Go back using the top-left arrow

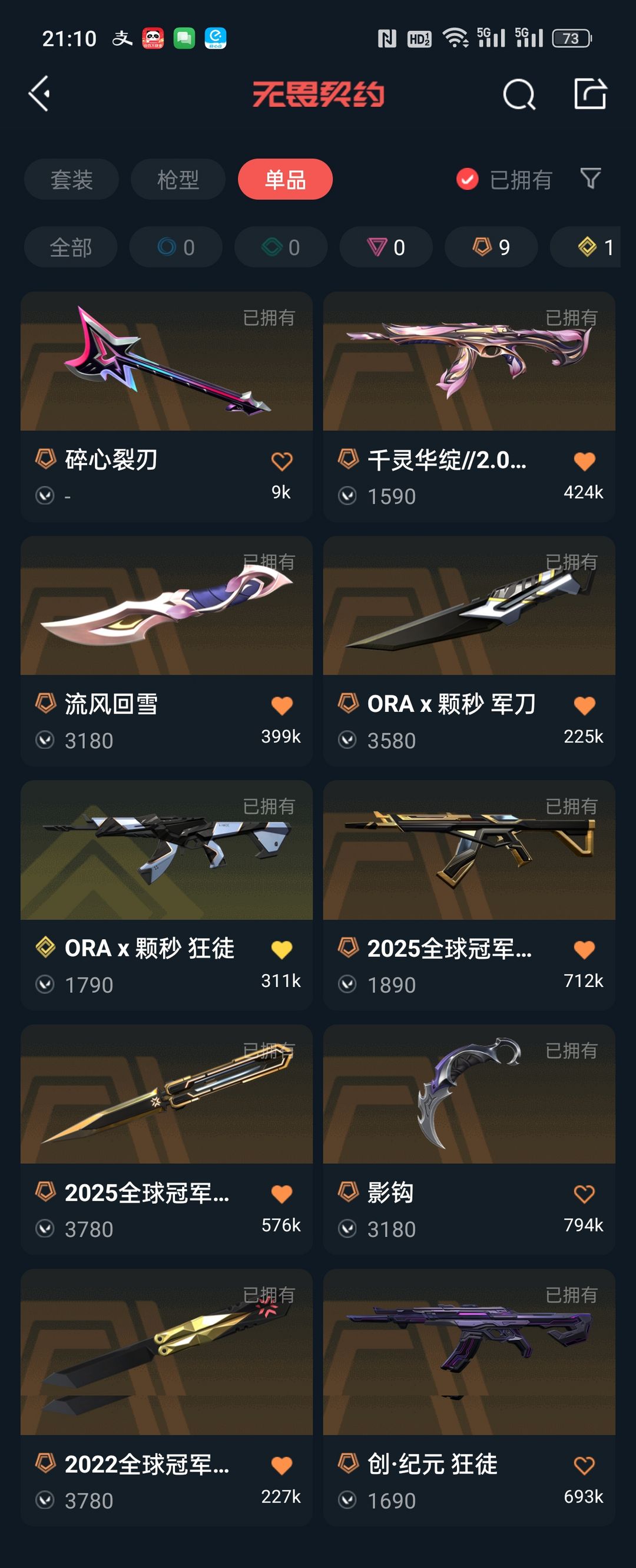40,94
